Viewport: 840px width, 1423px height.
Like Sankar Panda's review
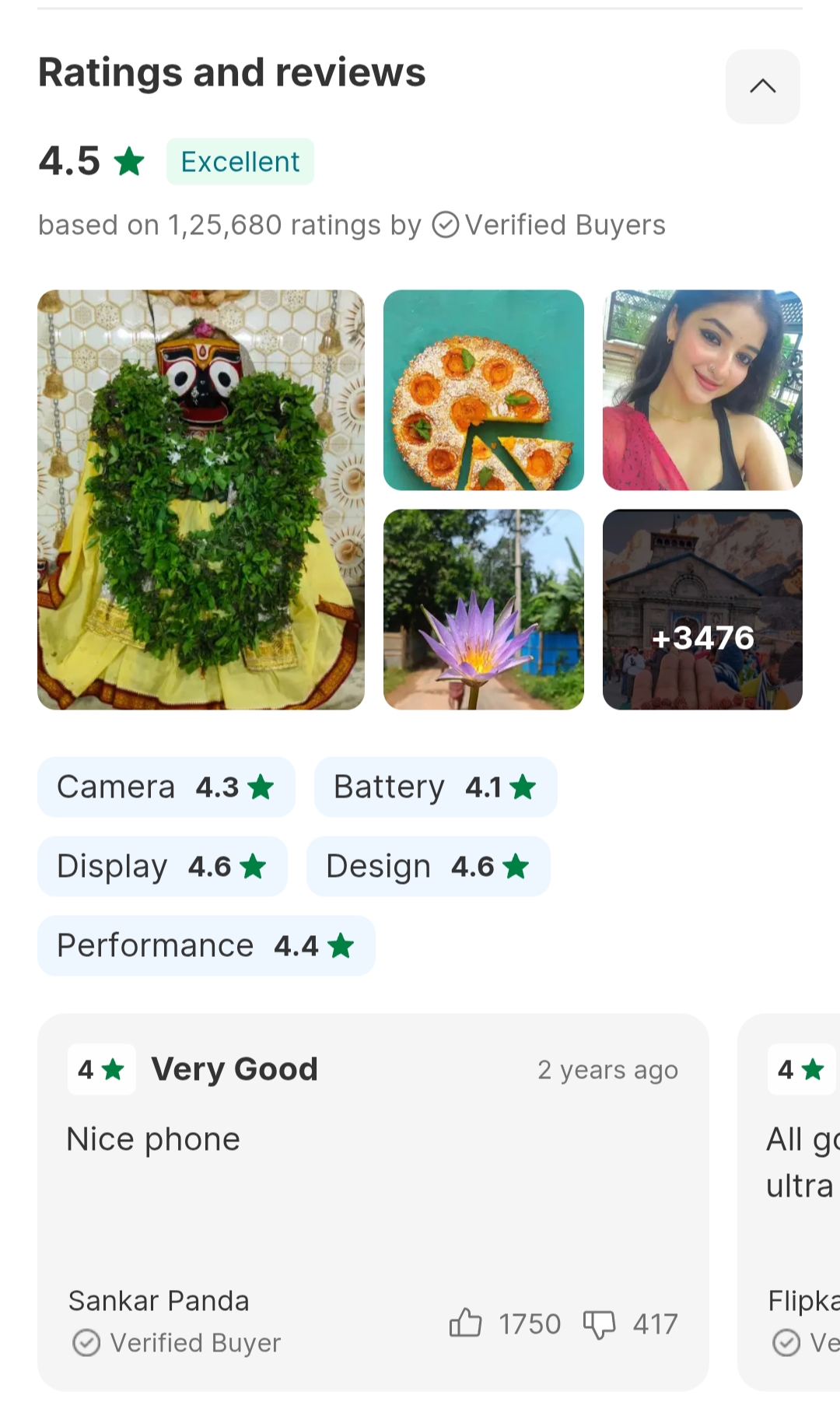[x=466, y=1323]
